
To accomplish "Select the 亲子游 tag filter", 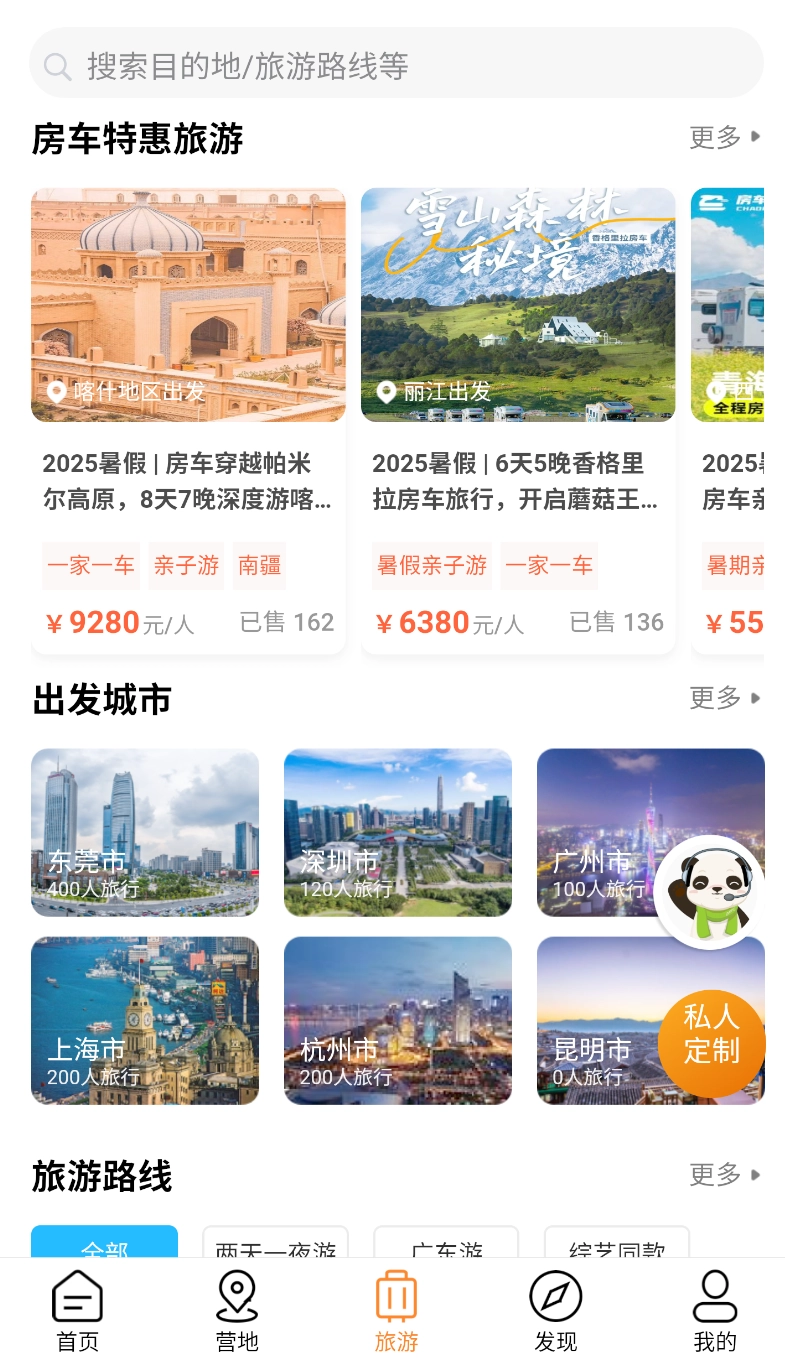I will [186, 565].
